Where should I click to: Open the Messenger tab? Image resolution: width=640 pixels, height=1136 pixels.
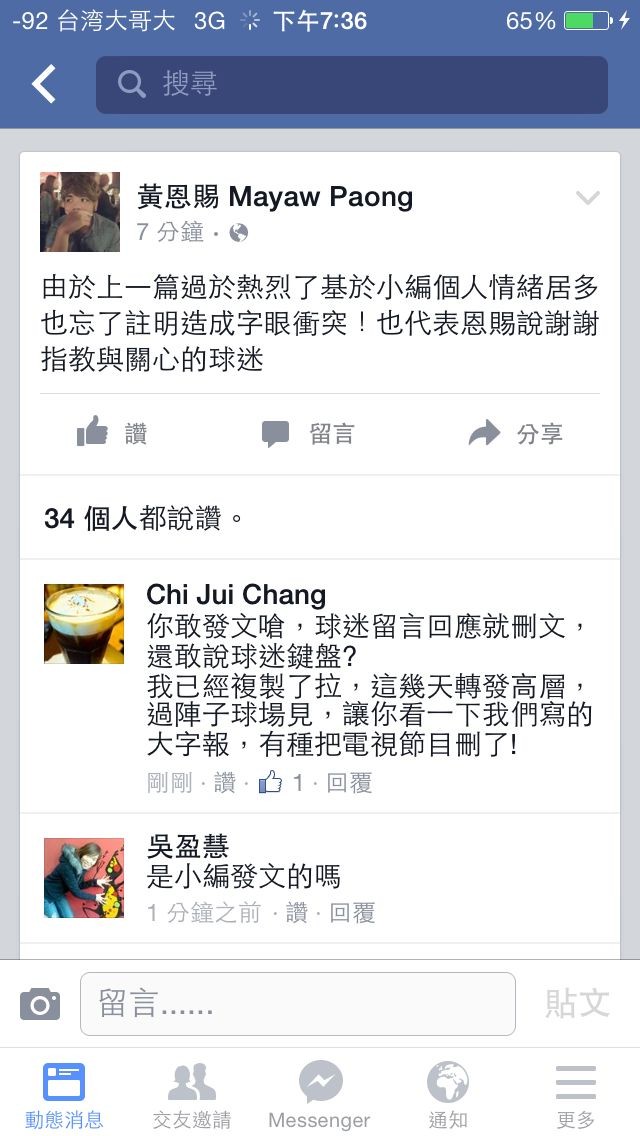point(320,1095)
